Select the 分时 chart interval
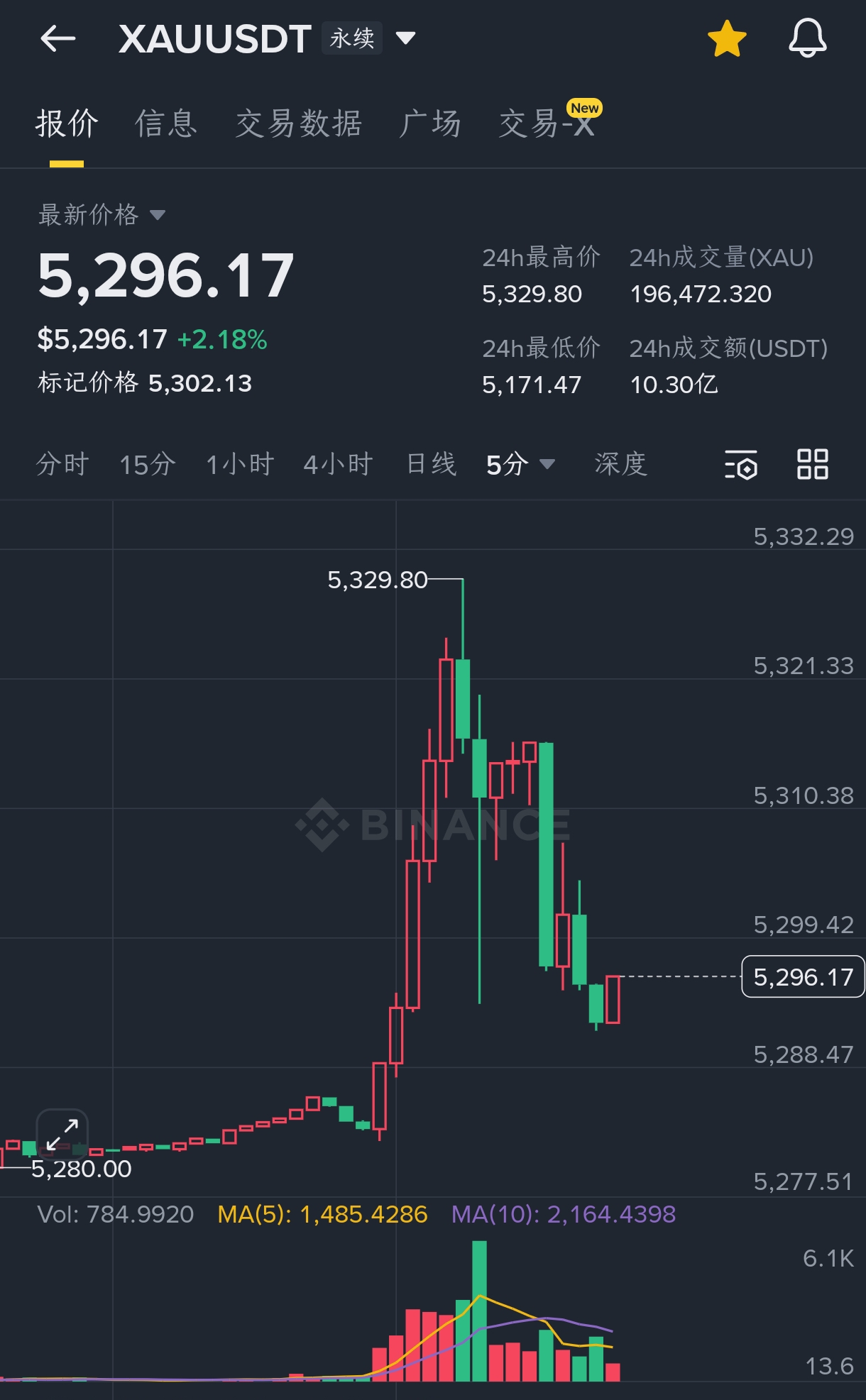The height and width of the screenshot is (1400, 866). [x=62, y=464]
